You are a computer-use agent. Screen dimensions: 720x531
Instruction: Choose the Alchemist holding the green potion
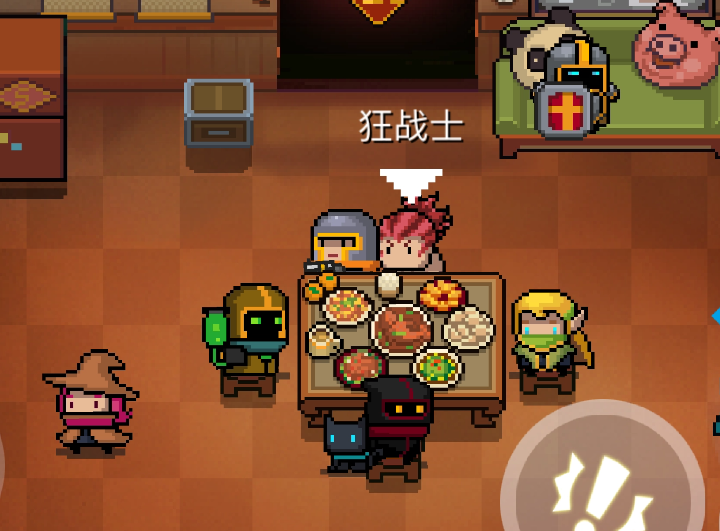250,335
